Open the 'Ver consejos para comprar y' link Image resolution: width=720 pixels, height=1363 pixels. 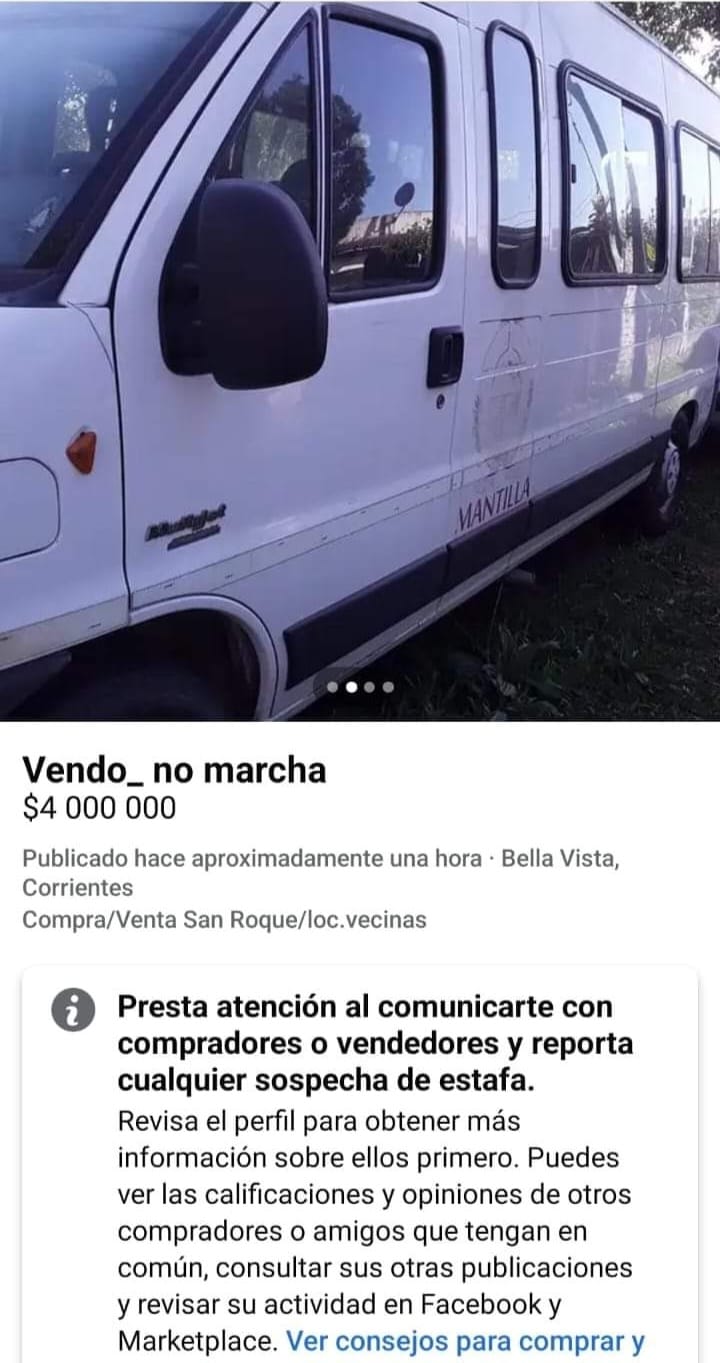pos(465,1341)
